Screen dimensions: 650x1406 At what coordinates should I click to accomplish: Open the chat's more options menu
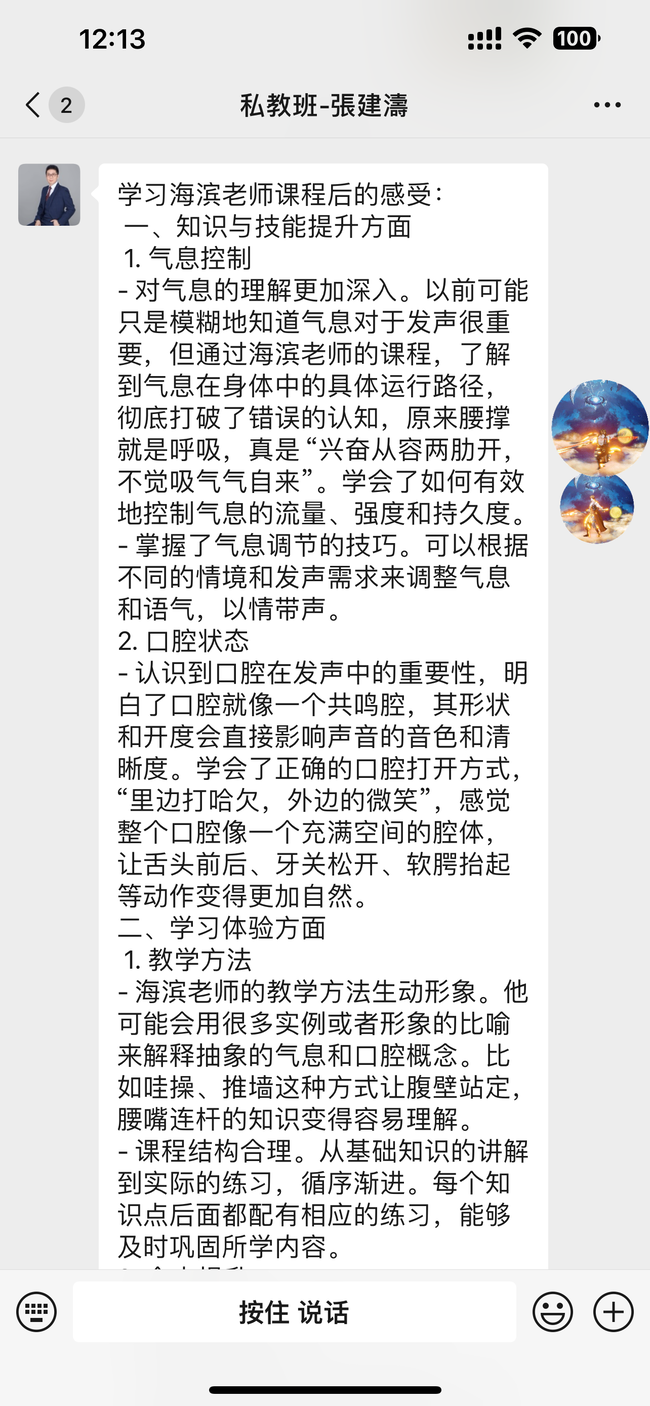coord(607,105)
